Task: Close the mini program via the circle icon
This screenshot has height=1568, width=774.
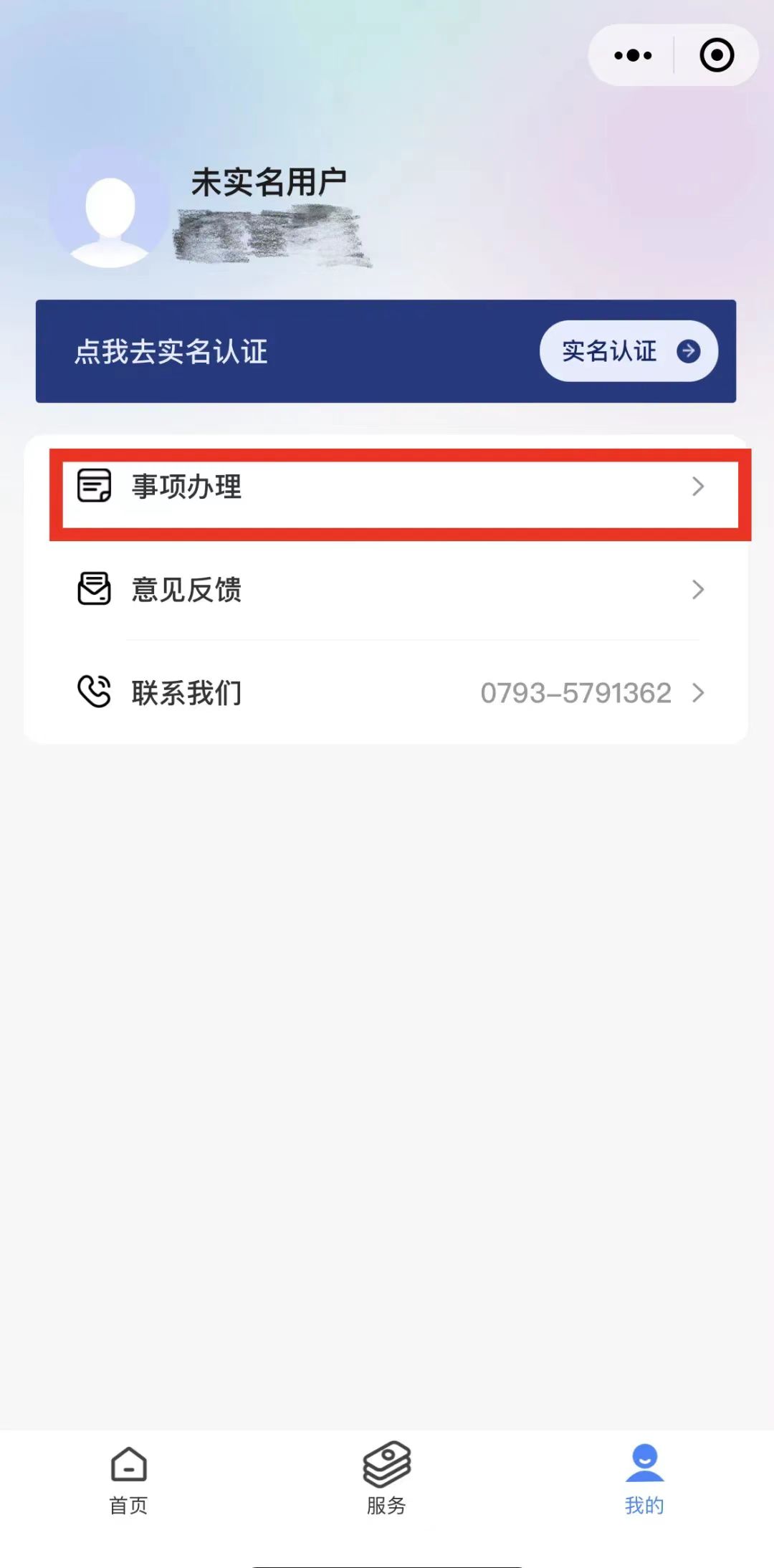Action: click(x=716, y=55)
